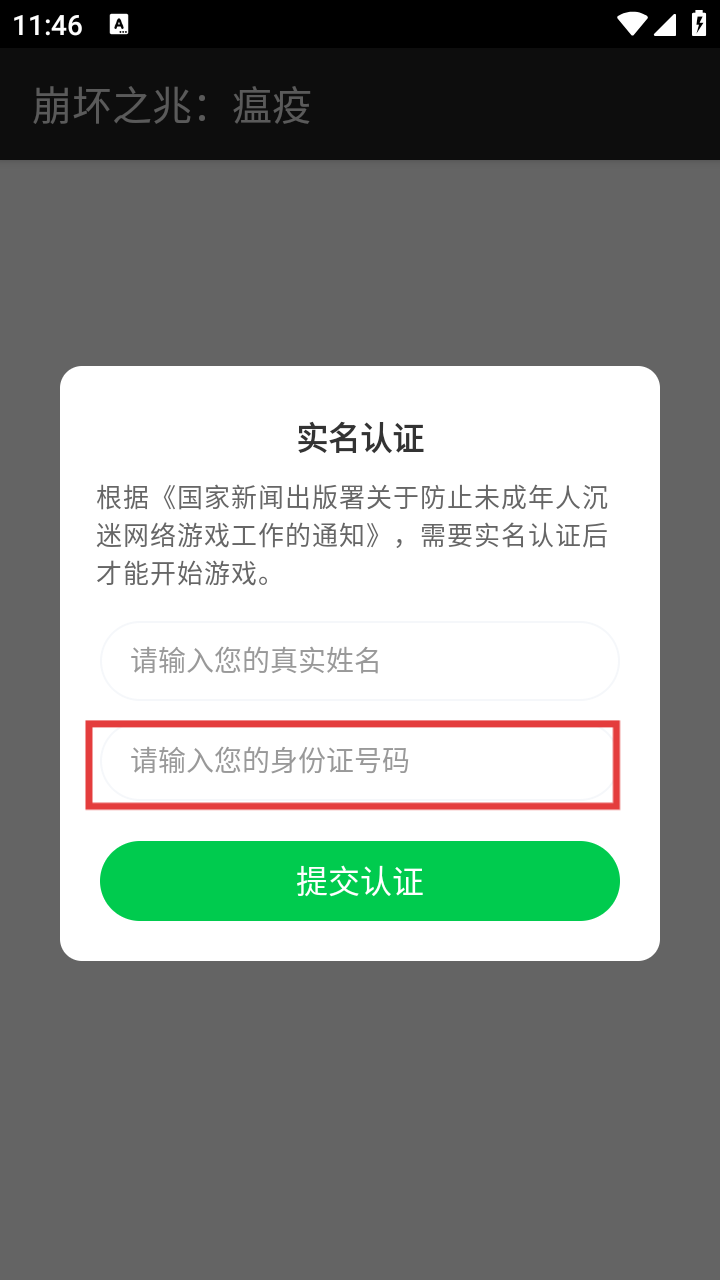
Task: Focus the ID card number field
Action: tap(360, 762)
